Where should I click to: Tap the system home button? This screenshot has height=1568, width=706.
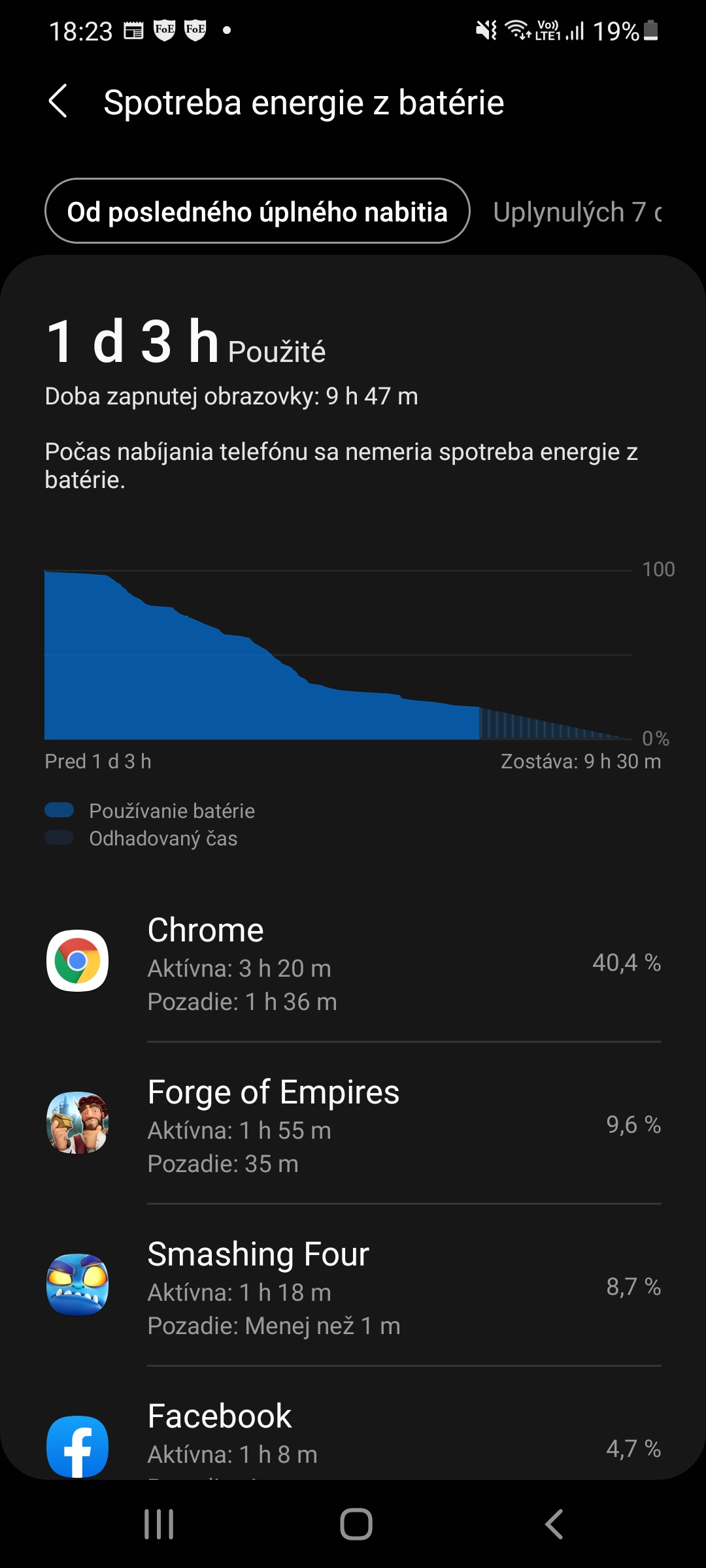[356, 1524]
